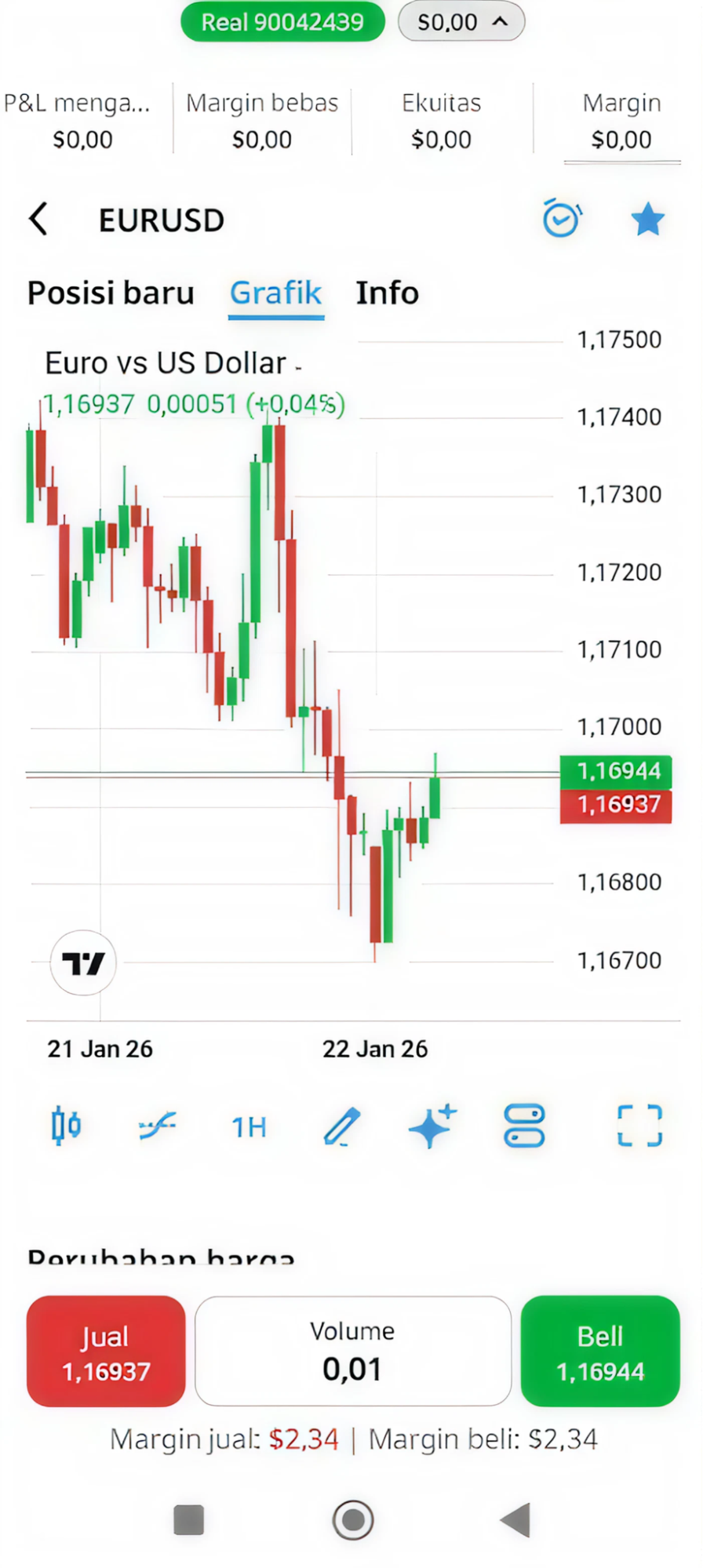
Task: Open the chart indicators tool
Action: click(157, 1126)
